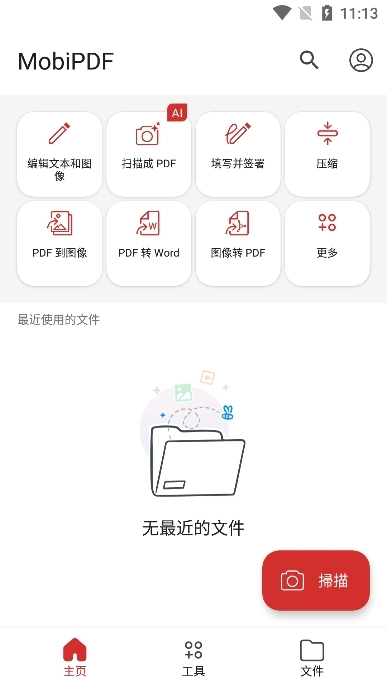Select the 扫描成 PDF tile
Viewport: 387px width, 688px height.
tap(149, 154)
